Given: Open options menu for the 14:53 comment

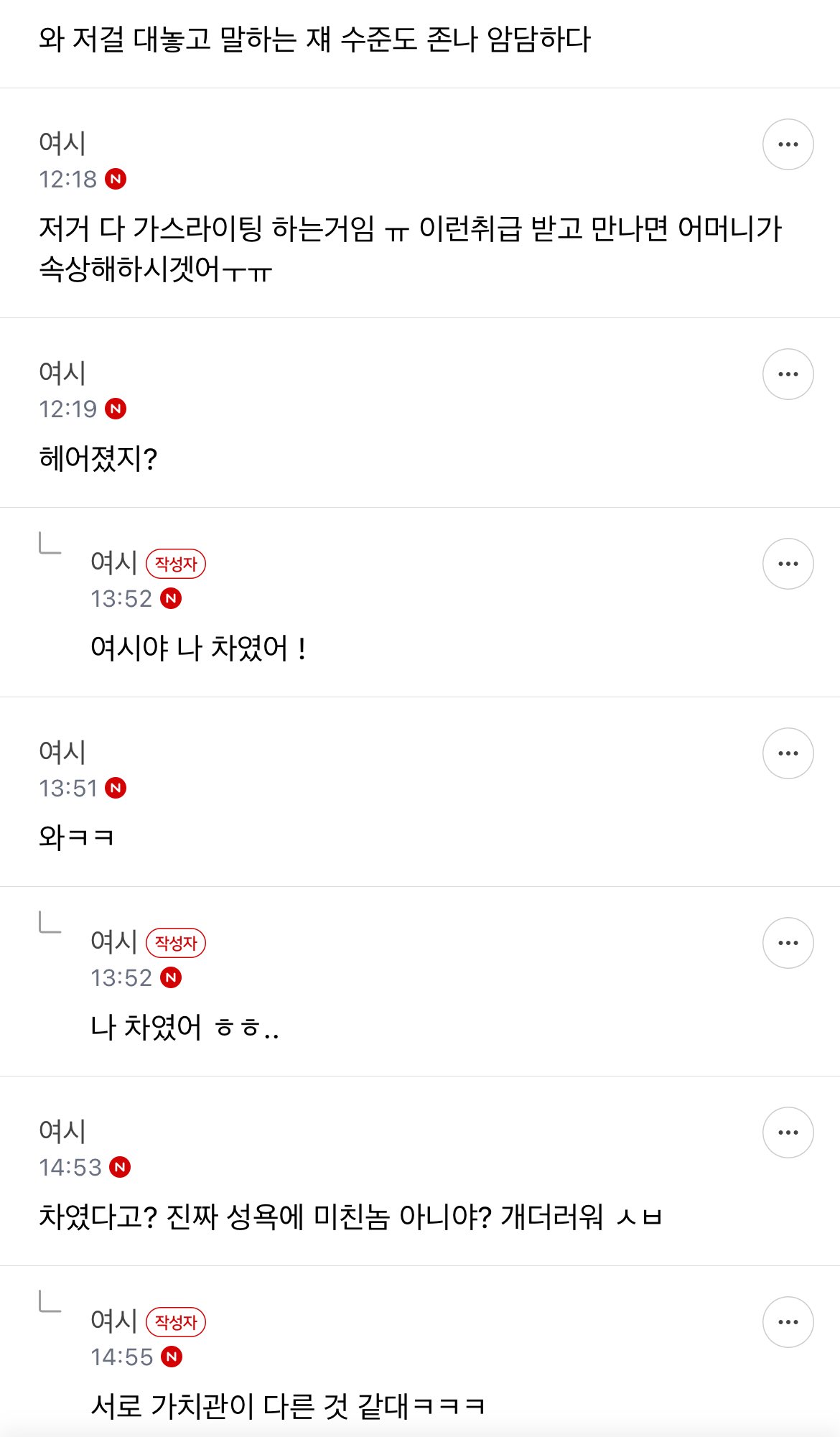Looking at the screenshot, I should click(788, 1133).
